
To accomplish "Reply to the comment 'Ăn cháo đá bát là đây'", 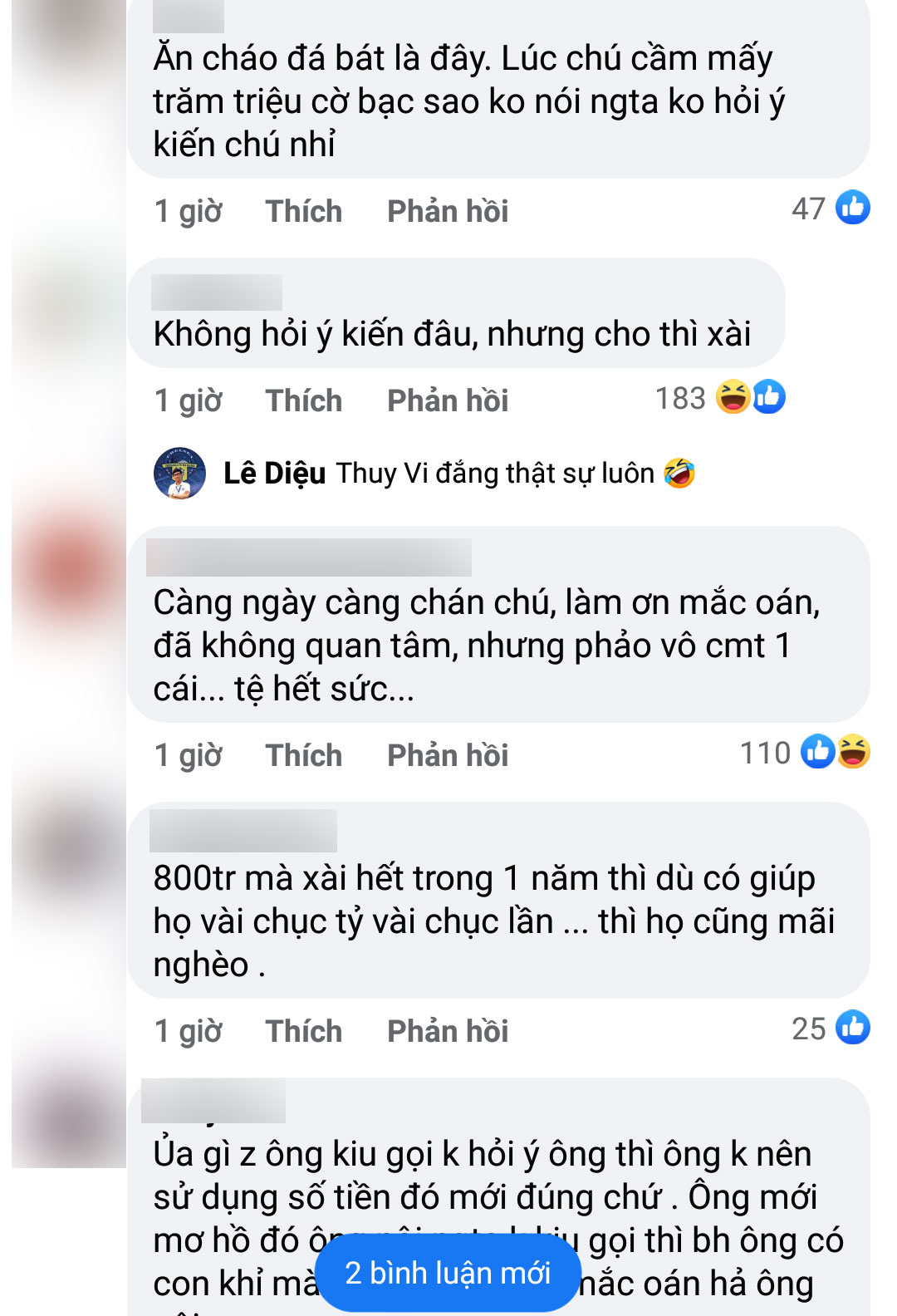I will 447,211.
